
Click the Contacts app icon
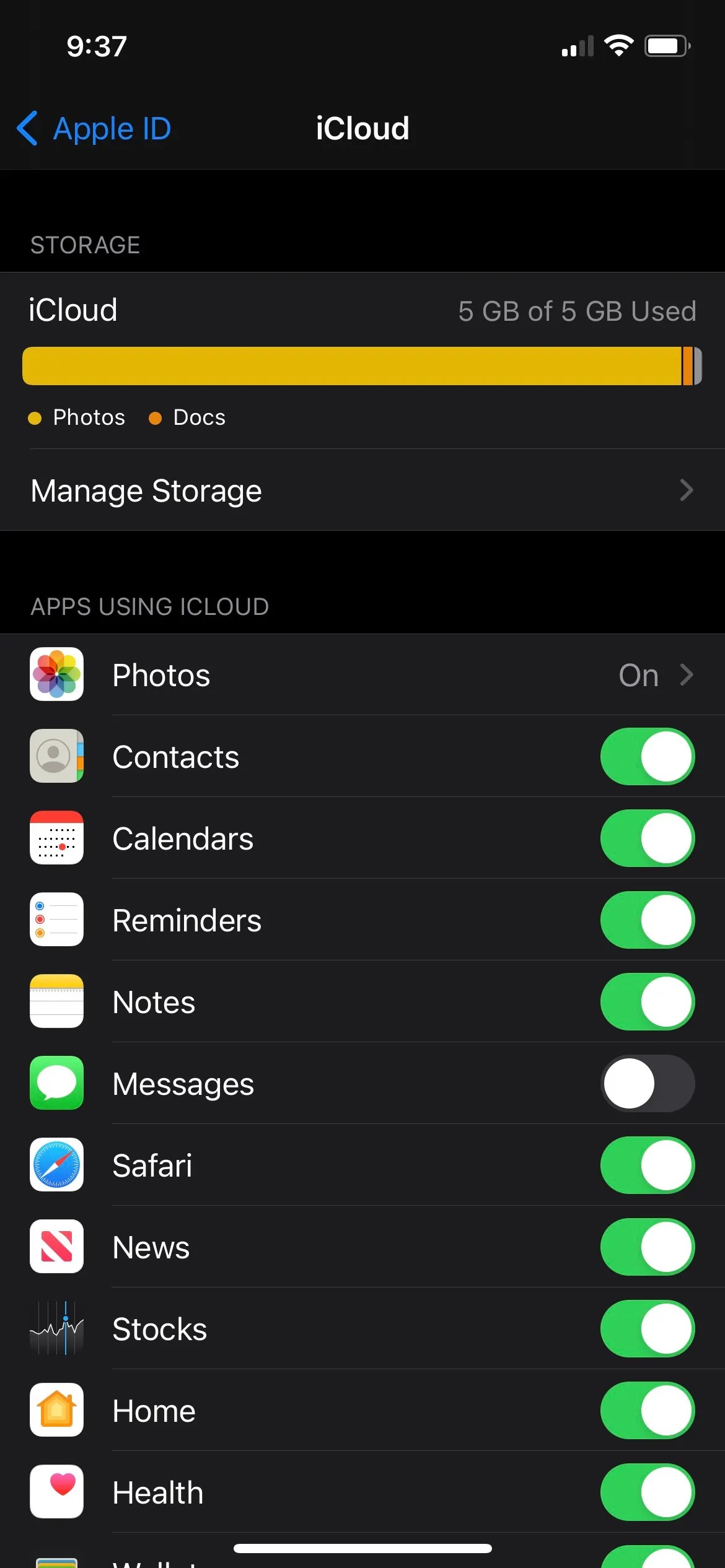tap(56, 756)
